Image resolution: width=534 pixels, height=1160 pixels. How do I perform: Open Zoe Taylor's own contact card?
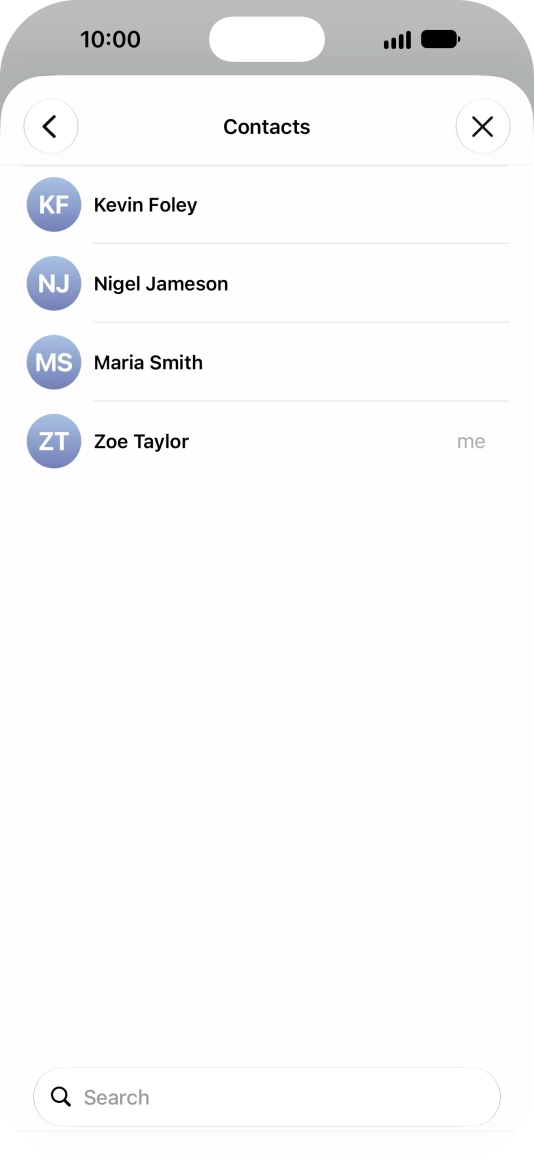coord(267,442)
